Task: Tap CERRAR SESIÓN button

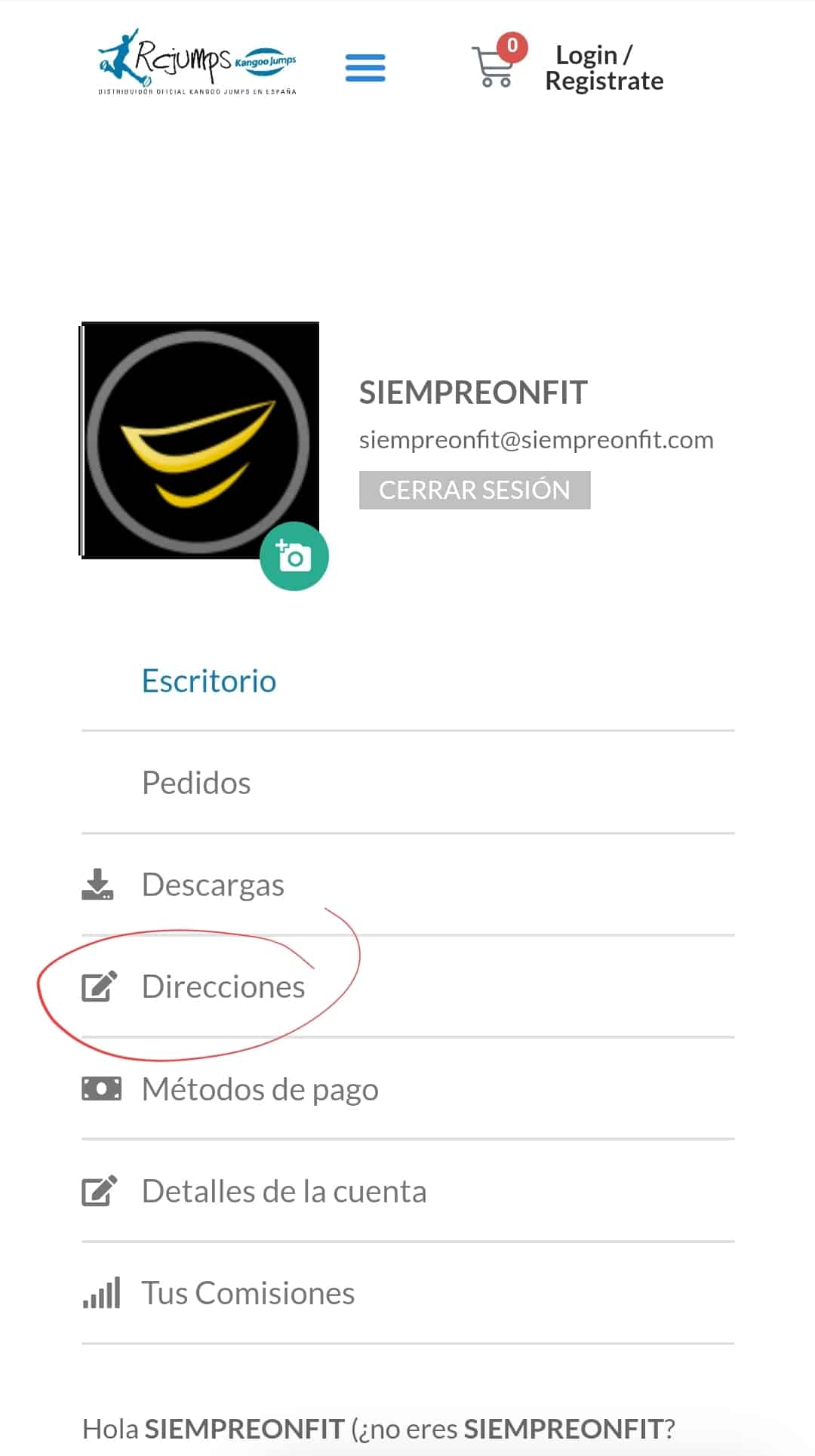Action: (474, 490)
